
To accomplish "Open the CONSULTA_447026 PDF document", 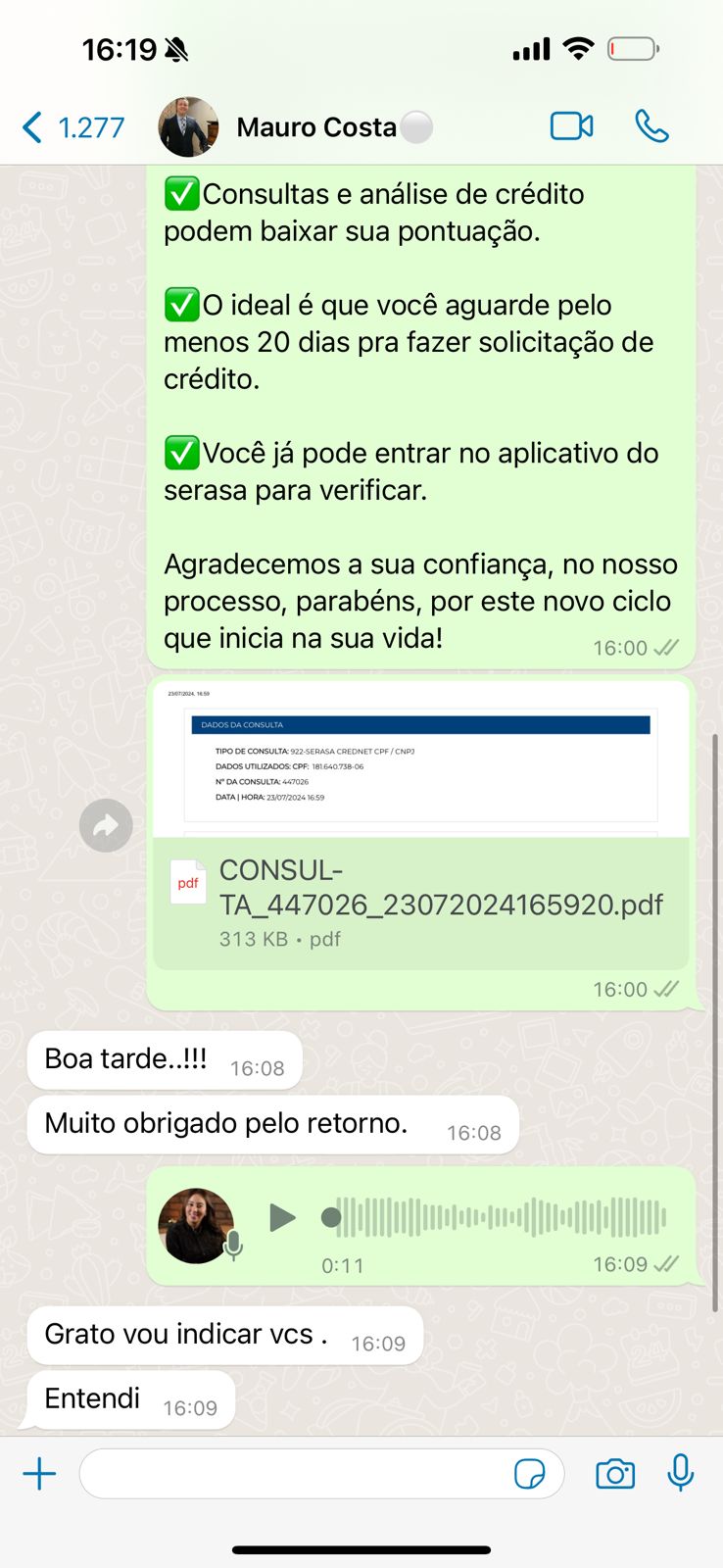I will click(421, 903).
